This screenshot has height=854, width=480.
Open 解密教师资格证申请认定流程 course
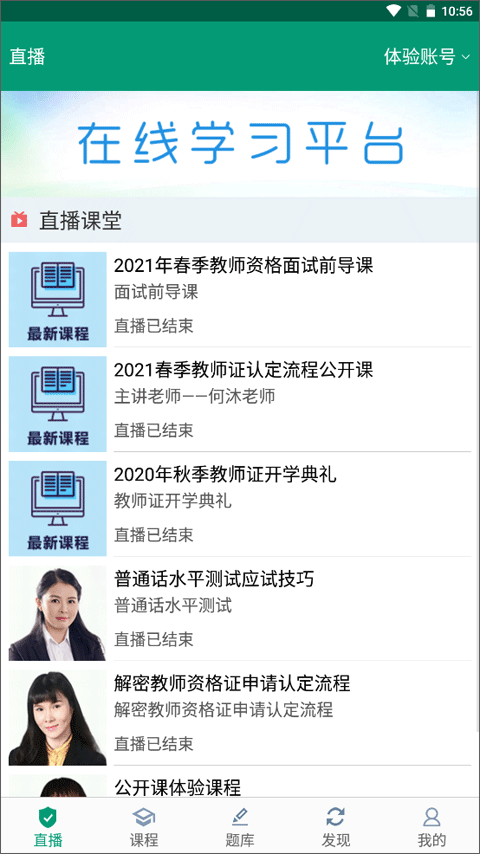click(240, 717)
